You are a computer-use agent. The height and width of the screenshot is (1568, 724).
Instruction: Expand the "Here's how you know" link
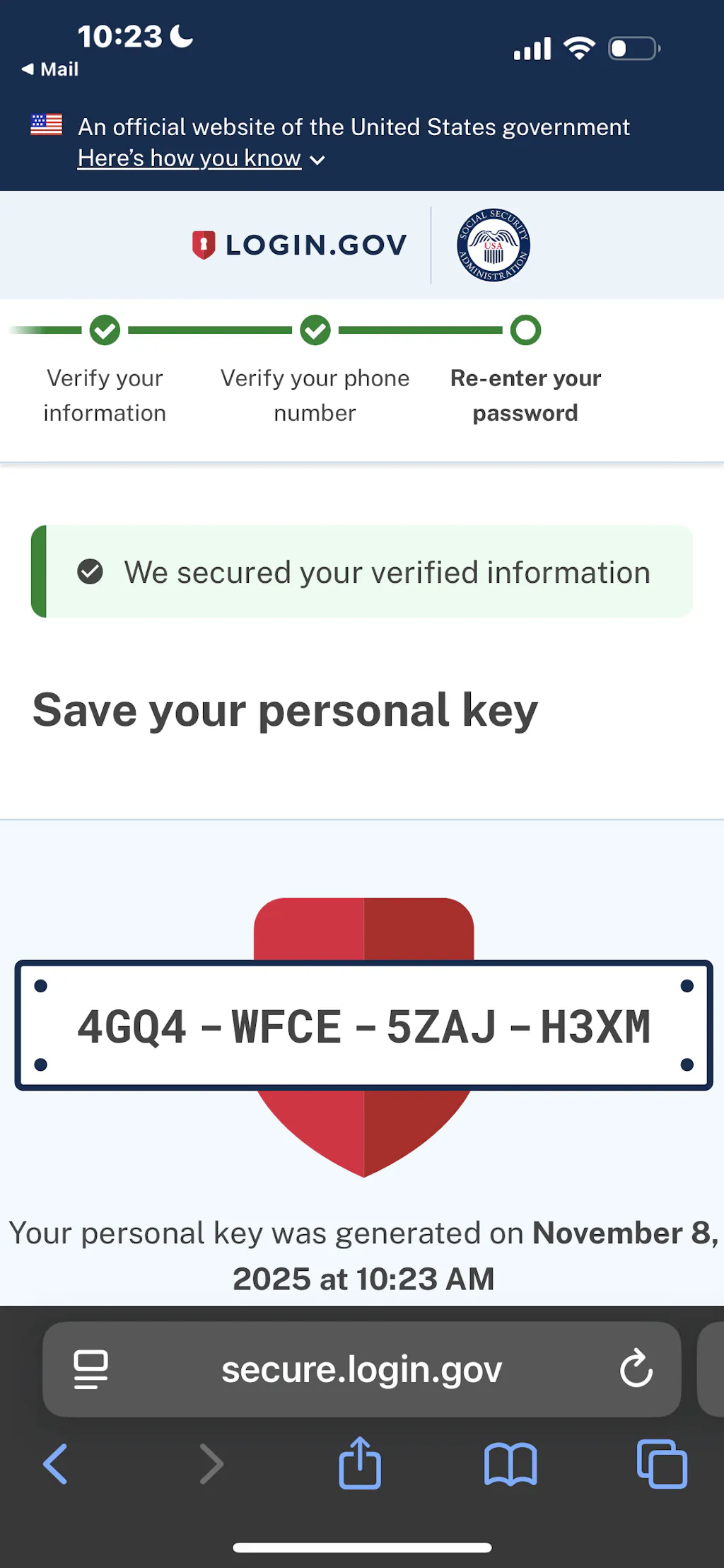[x=201, y=158]
